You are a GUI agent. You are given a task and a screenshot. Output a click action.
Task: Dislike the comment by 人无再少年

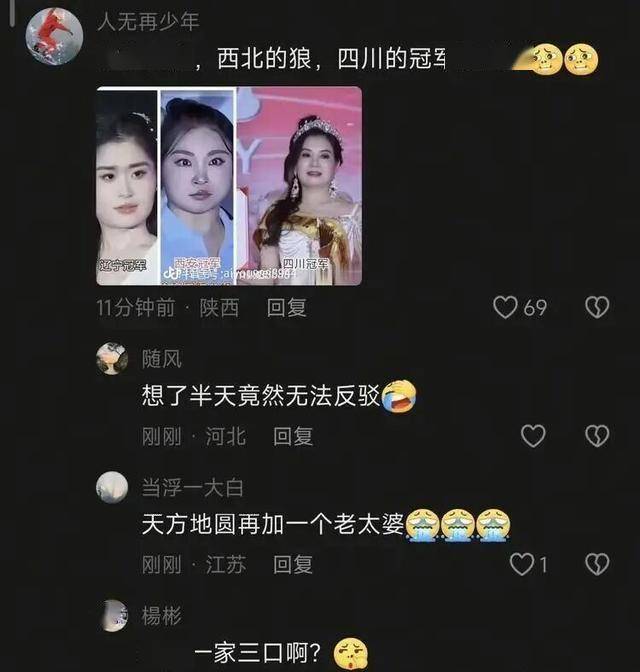tap(597, 308)
